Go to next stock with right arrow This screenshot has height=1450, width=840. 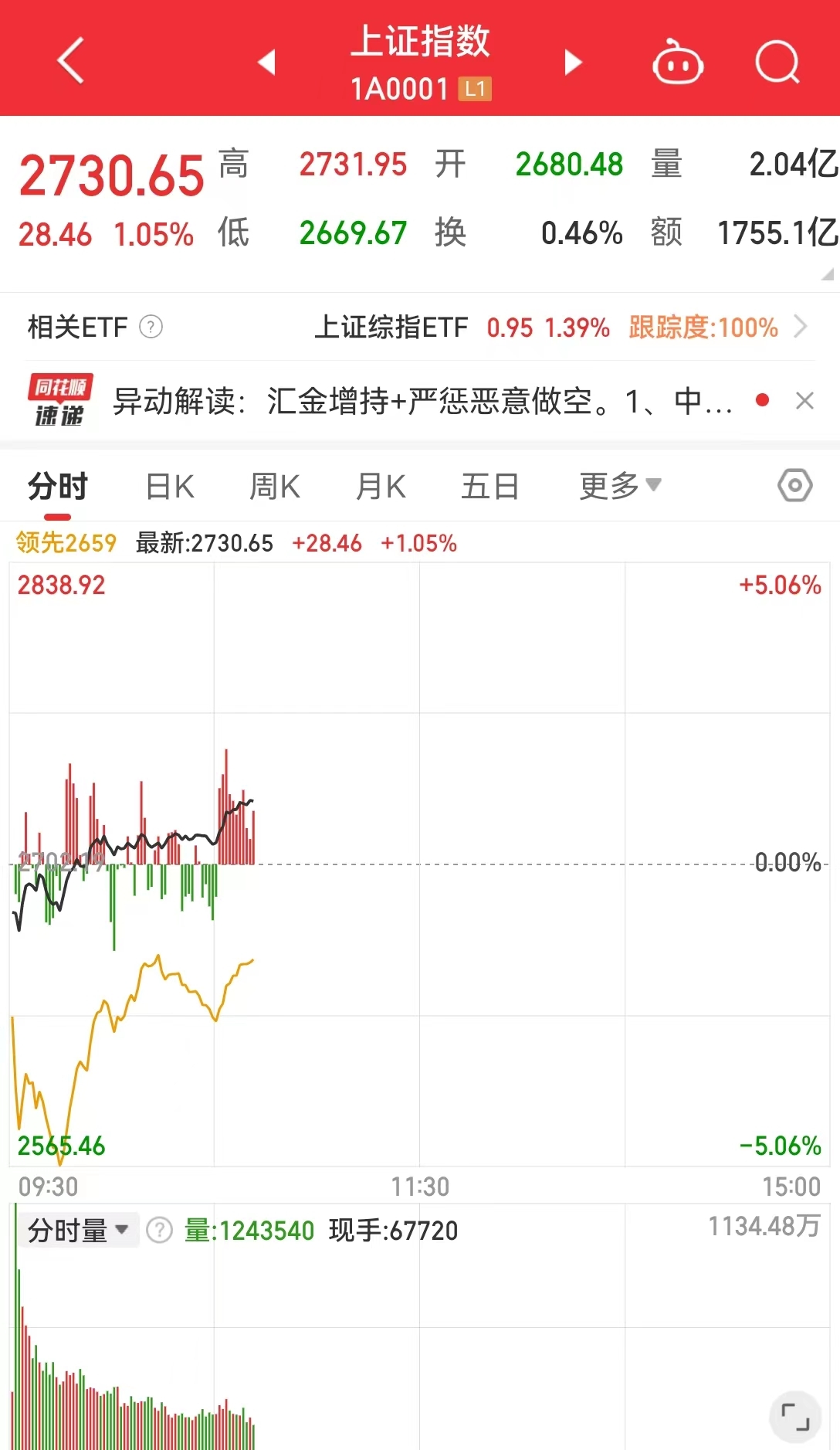pyautogui.click(x=572, y=63)
